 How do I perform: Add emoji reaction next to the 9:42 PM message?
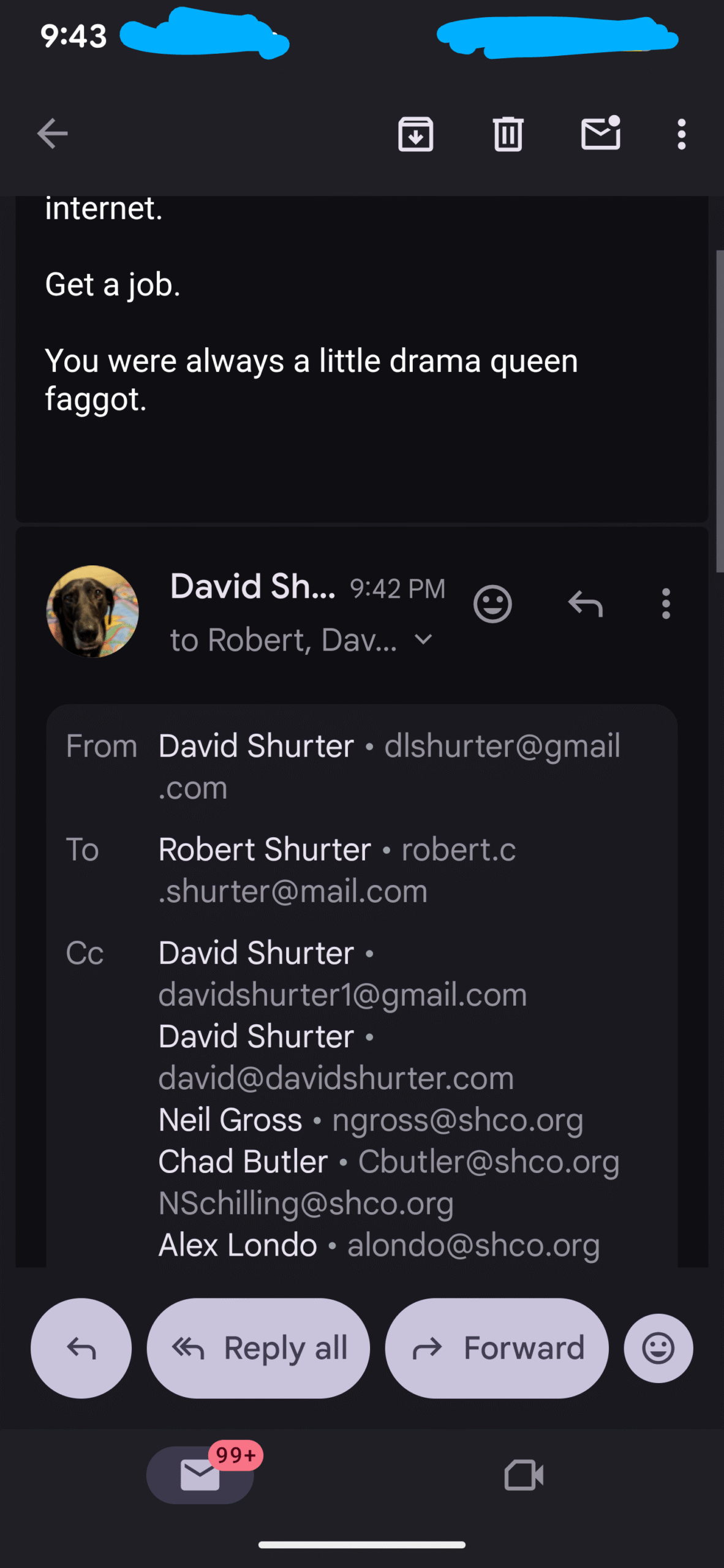[x=492, y=604]
